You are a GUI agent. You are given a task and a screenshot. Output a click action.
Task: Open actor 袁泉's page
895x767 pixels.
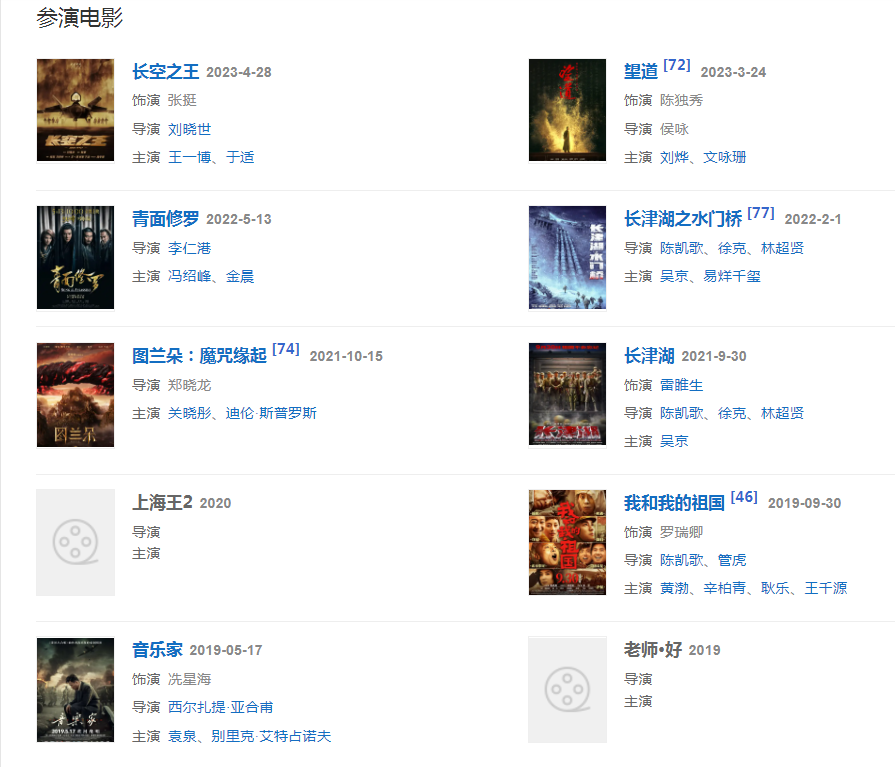pyautogui.click(x=181, y=736)
